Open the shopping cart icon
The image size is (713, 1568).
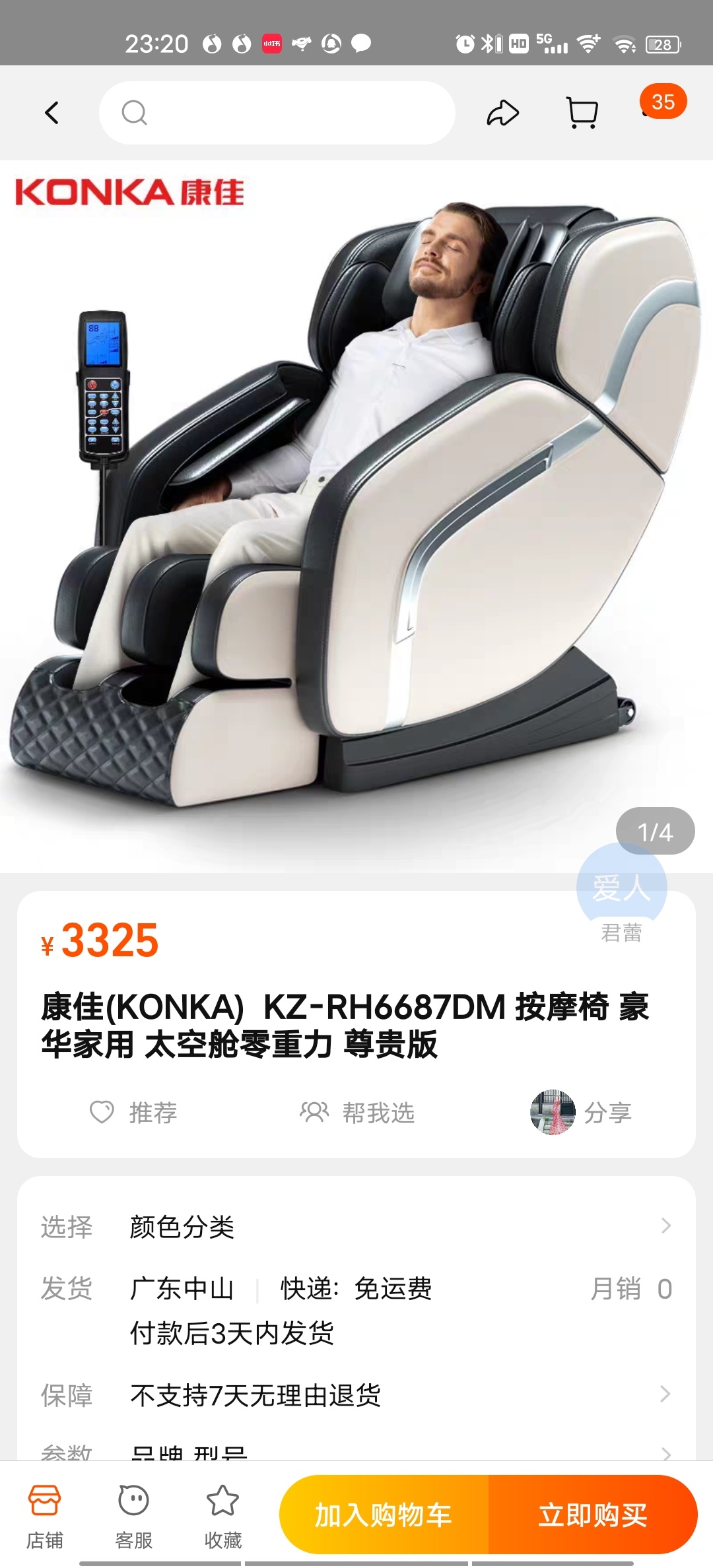[583, 113]
